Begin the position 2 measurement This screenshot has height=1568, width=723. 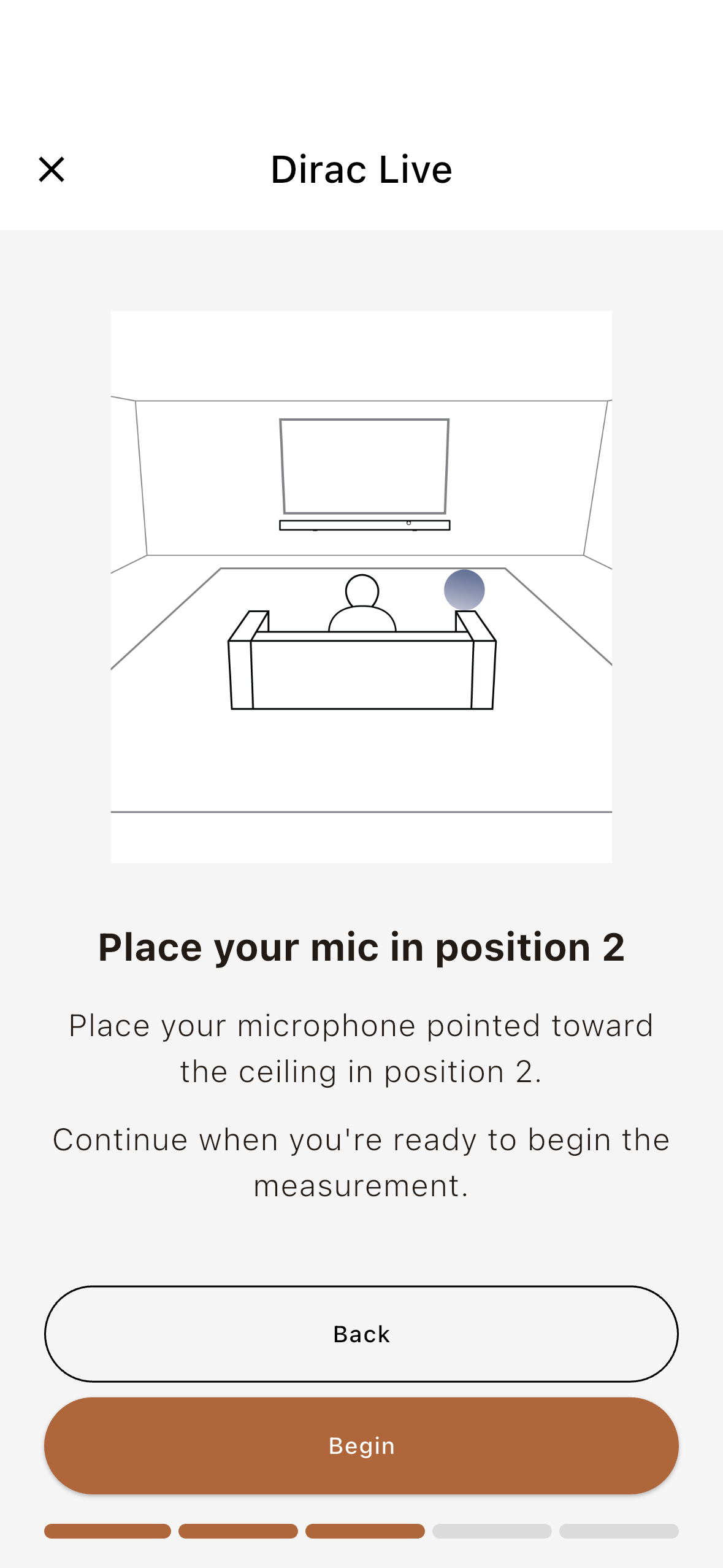click(x=361, y=1445)
